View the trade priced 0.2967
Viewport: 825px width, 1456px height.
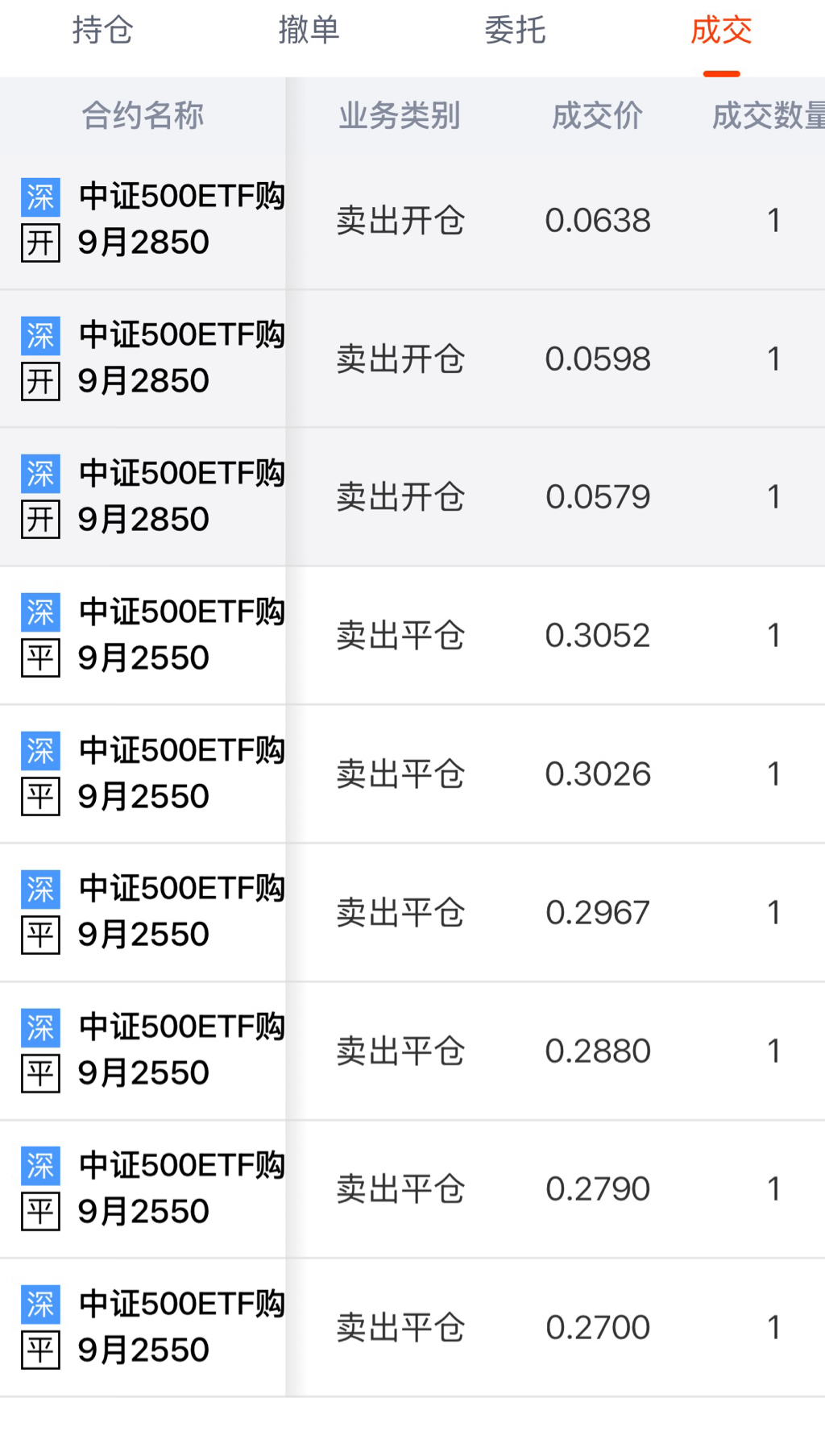[597, 913]
